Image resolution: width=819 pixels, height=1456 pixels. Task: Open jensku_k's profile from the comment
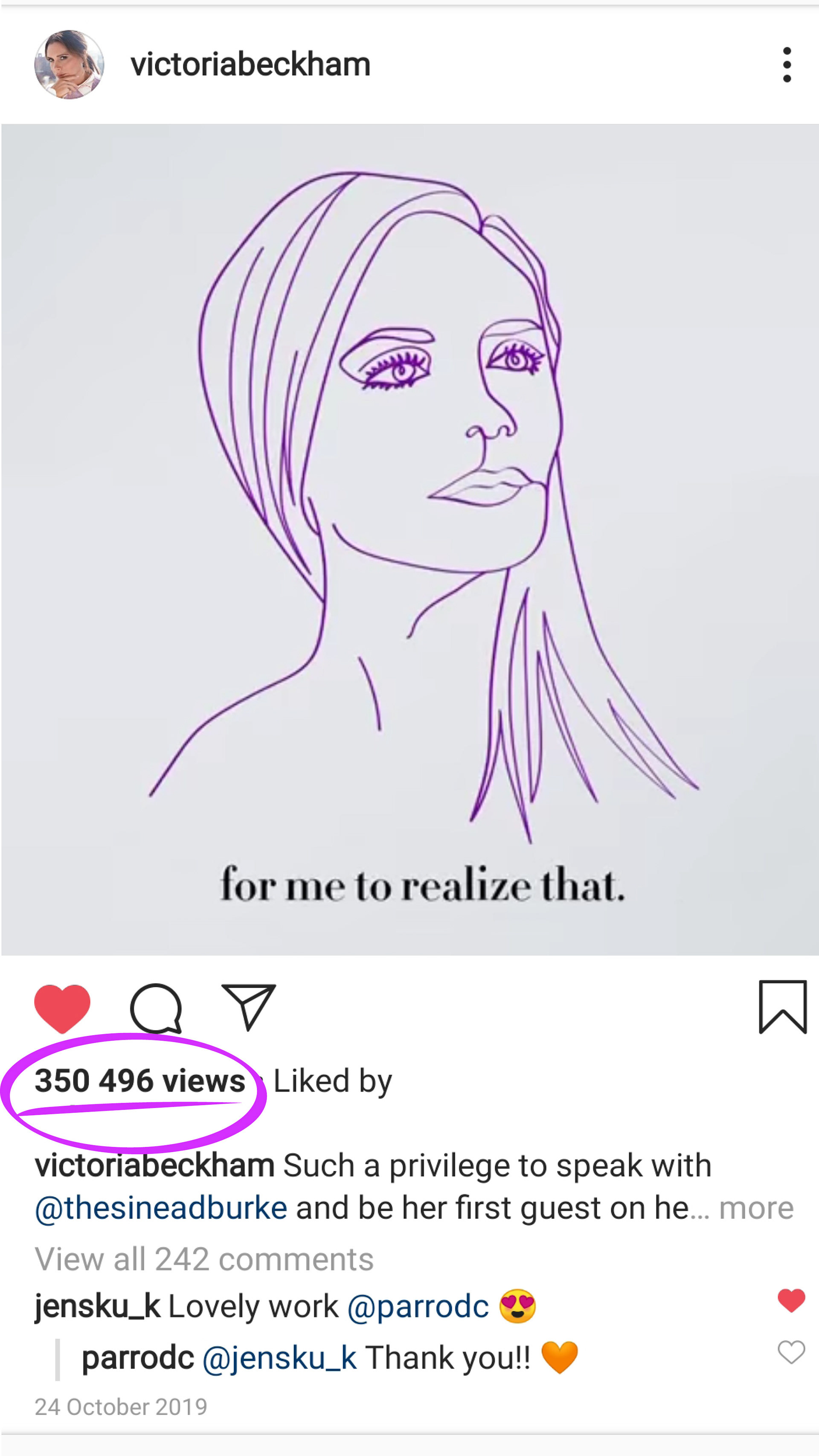97,1307
